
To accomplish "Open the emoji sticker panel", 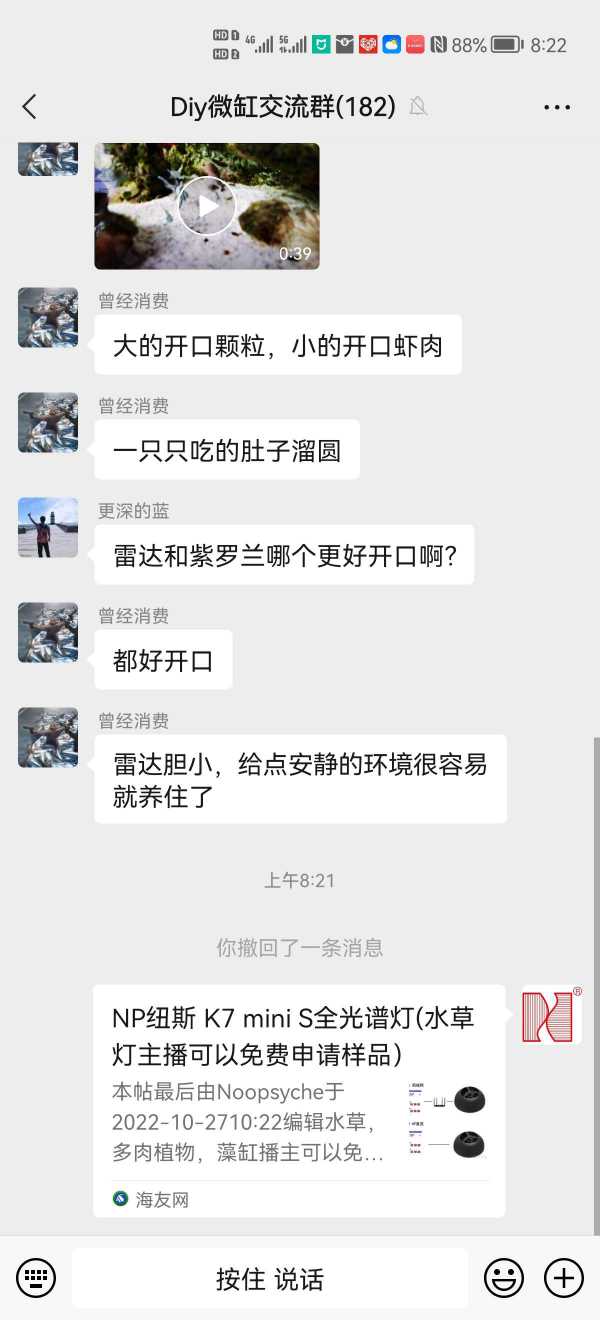I will [504, 1278].
